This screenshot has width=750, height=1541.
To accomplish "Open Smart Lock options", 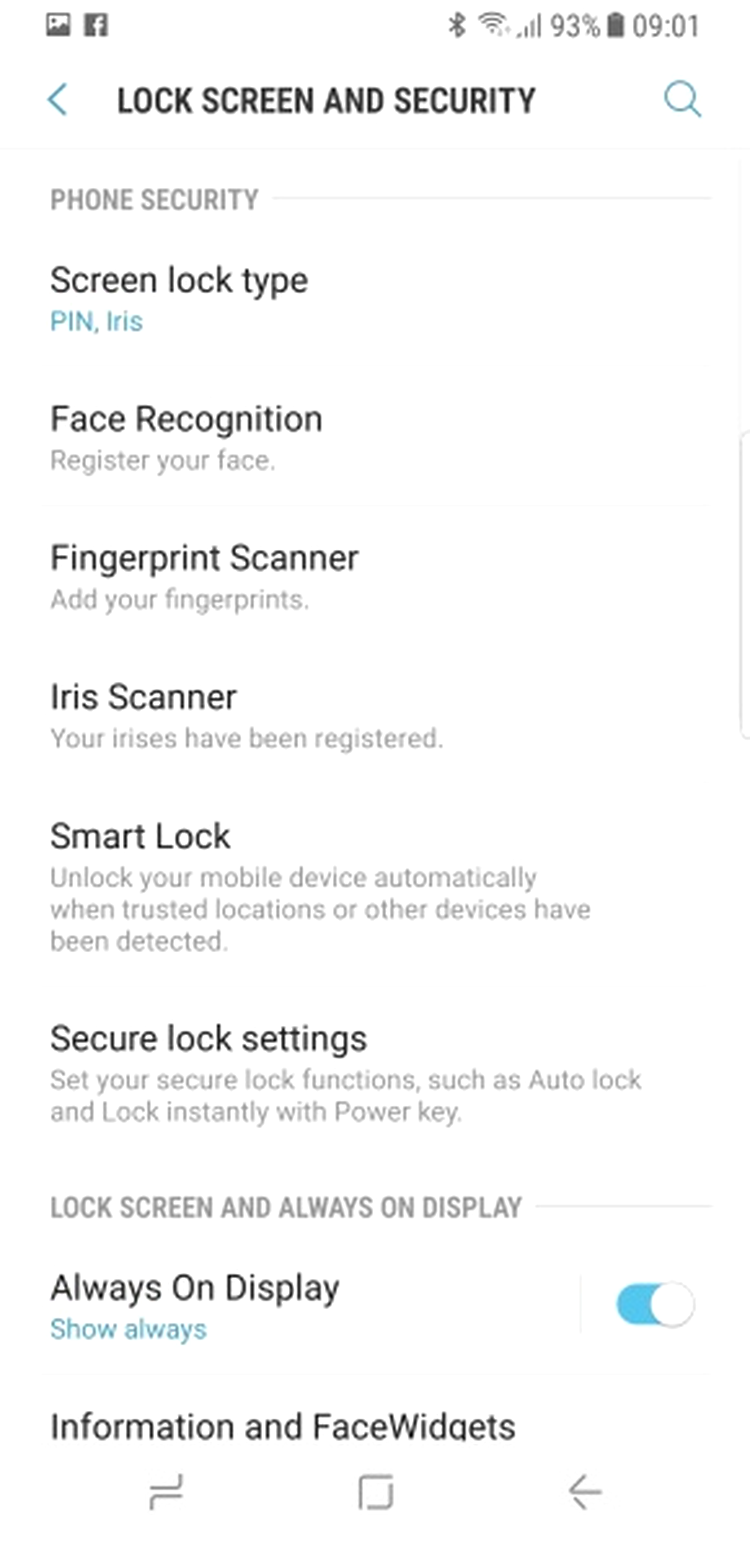I will click(375, 886).
